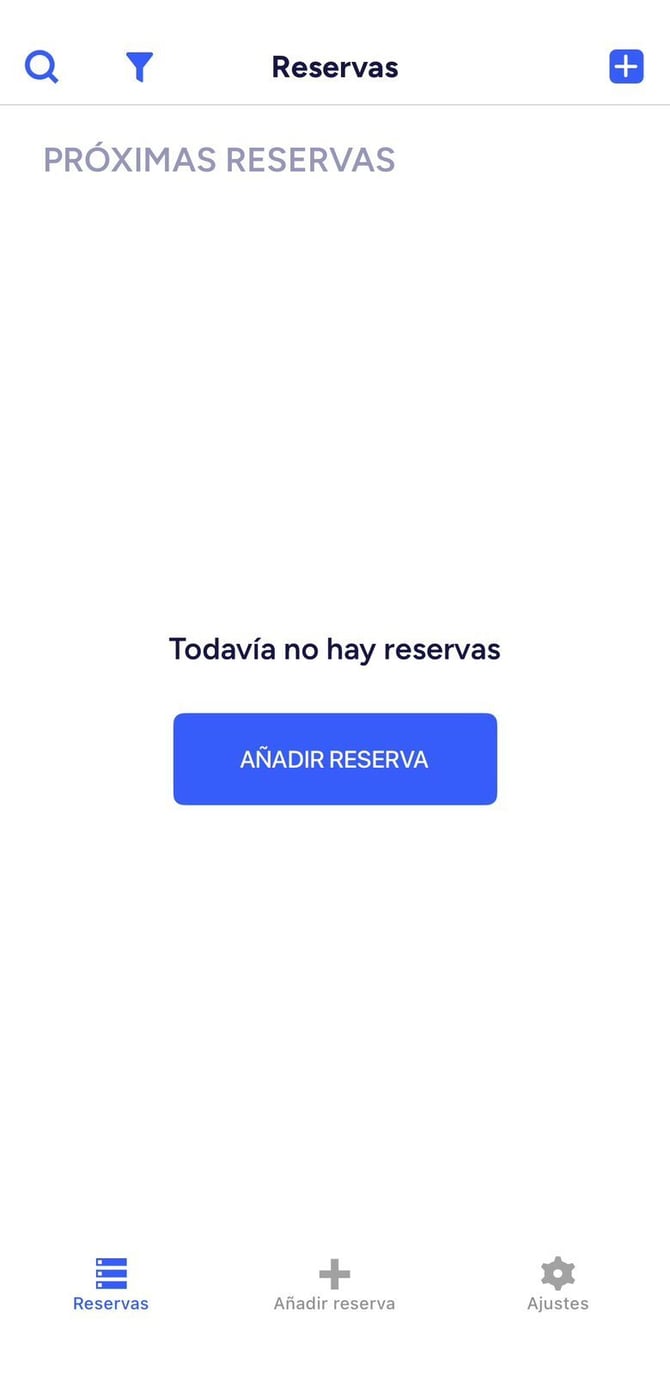The width and height of the screenshot is (670, 1374).
Task: Switch to the Reservas tab
Action: pos(111,1284)
